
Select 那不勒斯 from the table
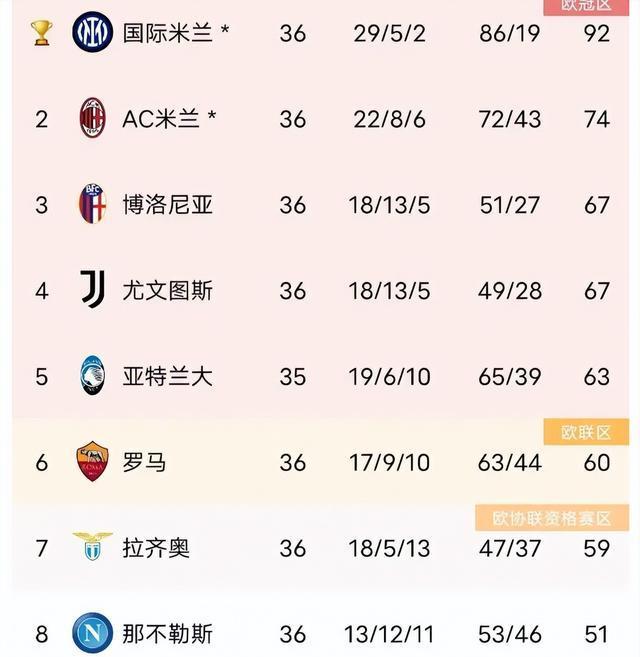click(x=167, y=634)
